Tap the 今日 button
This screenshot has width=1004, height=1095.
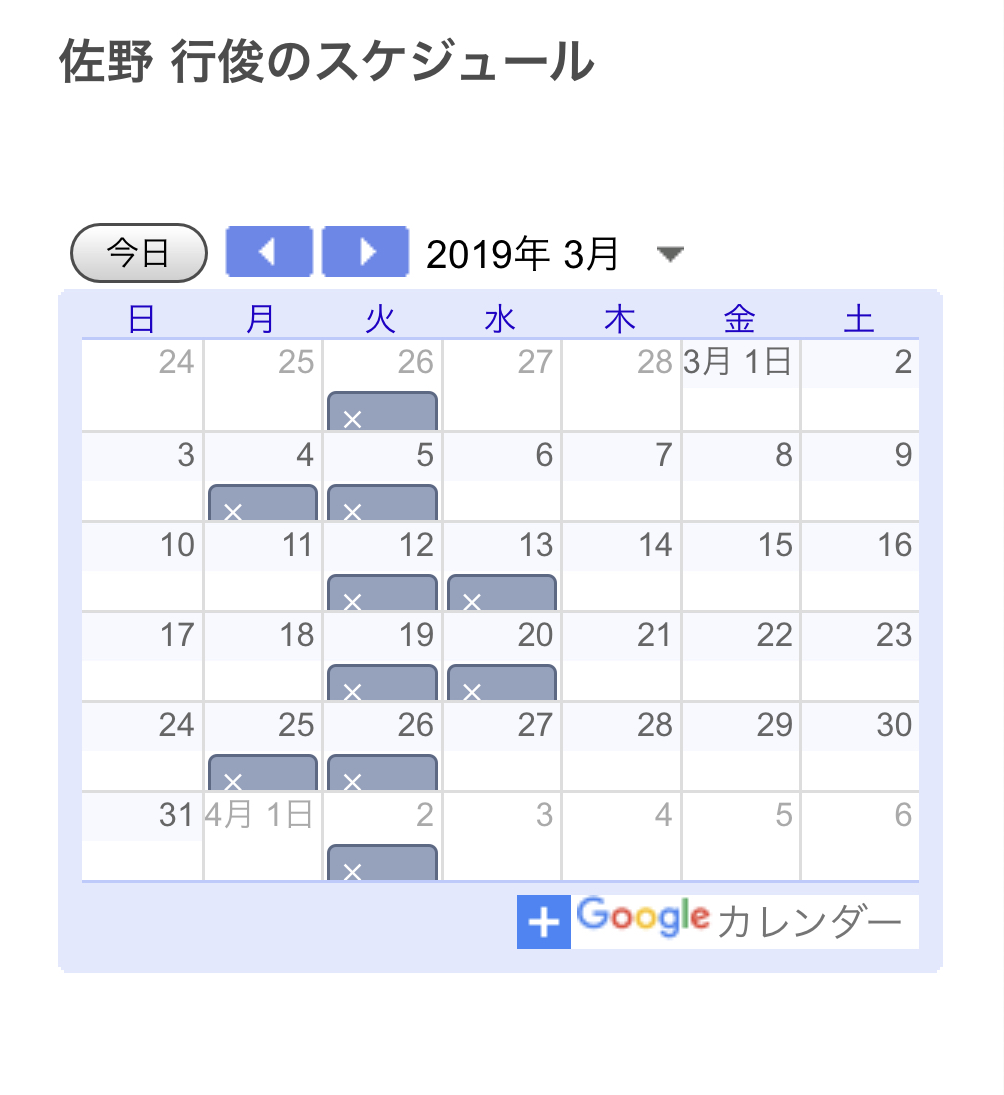pyautogui.click(x=138, y=253)
